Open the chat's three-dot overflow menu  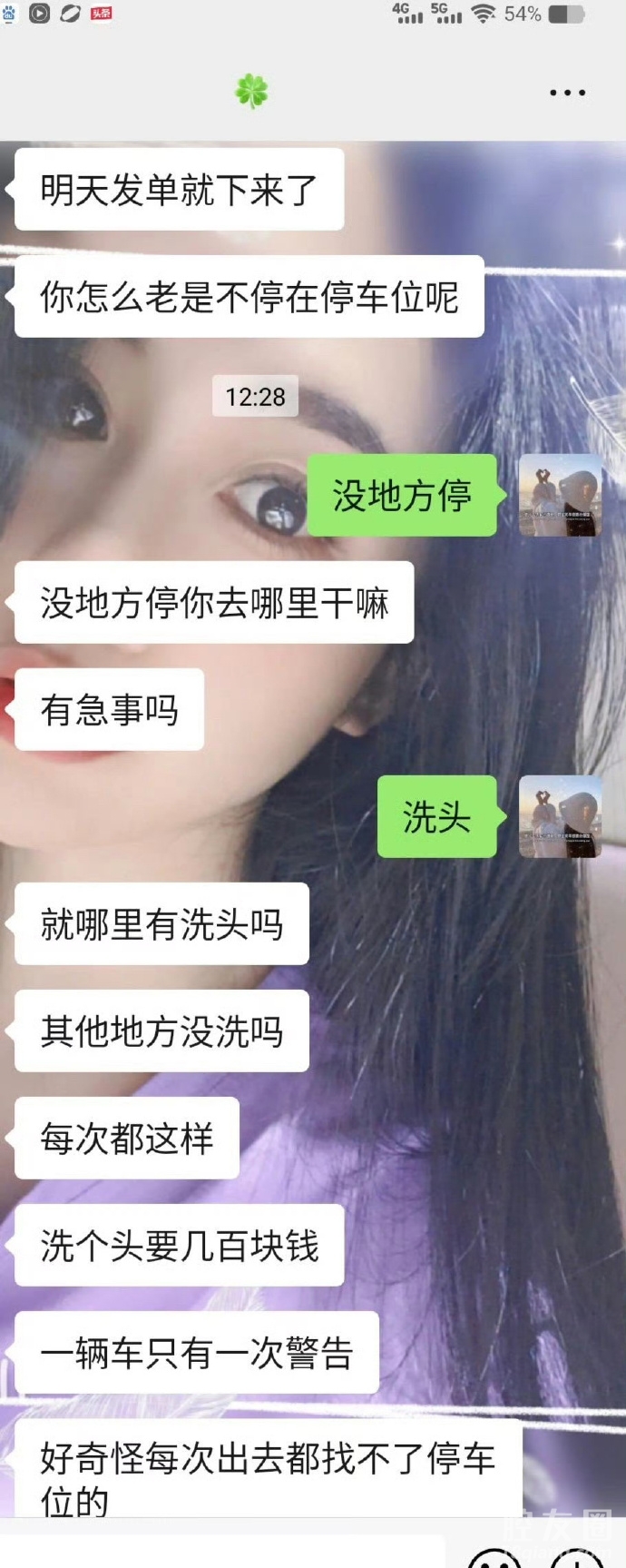tap(567, 93)
